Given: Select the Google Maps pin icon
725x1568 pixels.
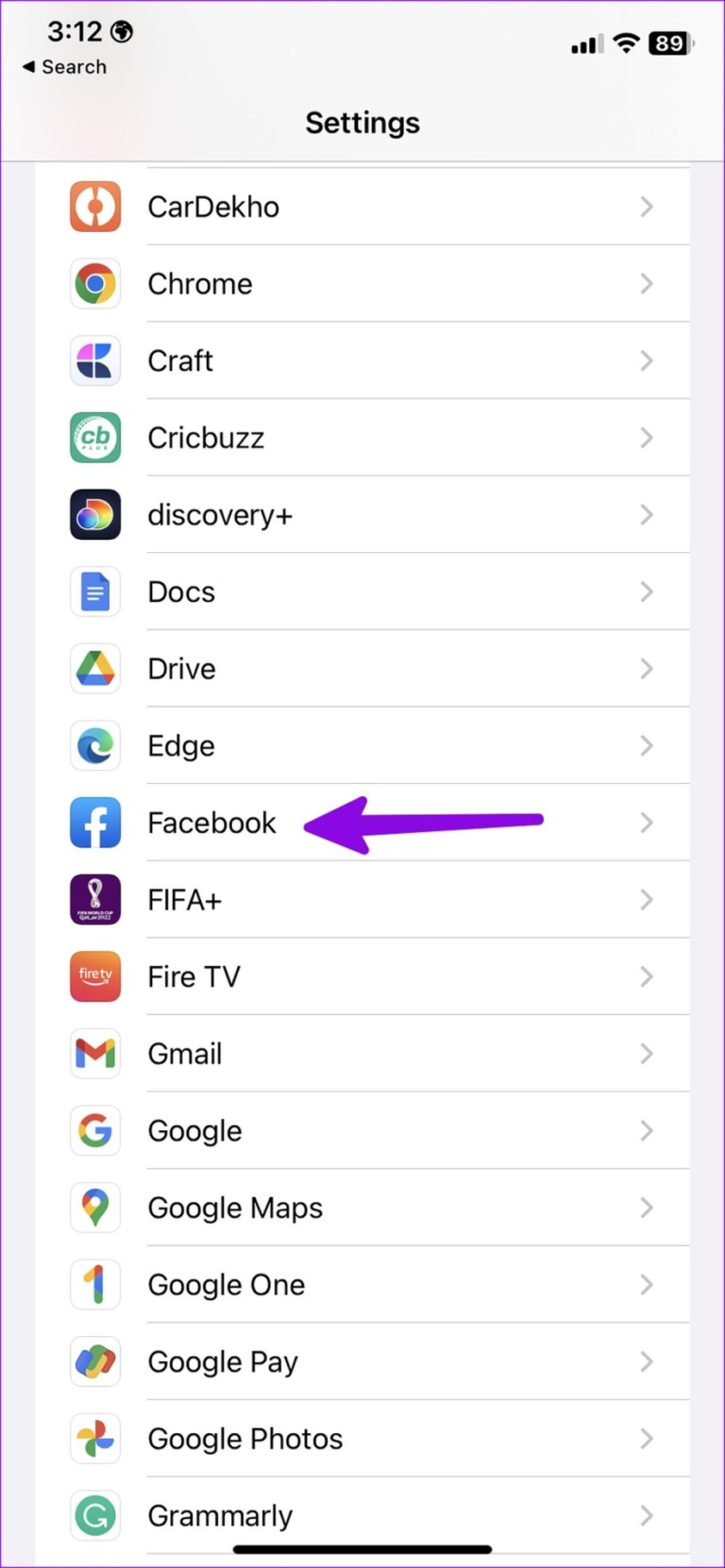Looking at the screenshot, I should [94, 1208].
